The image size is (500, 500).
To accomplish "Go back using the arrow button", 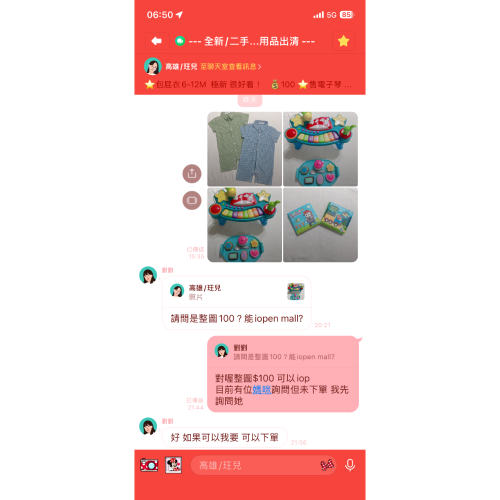I will [157, 41].
